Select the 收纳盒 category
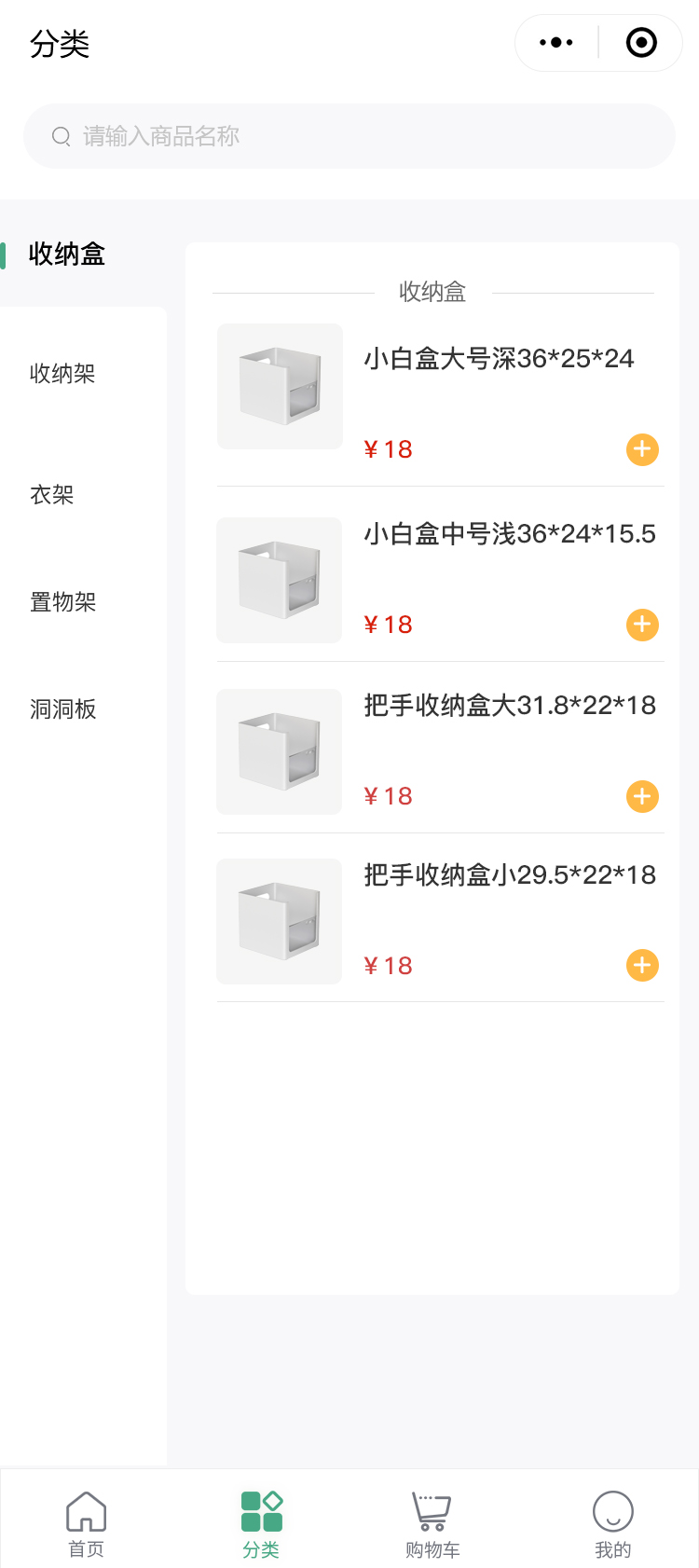The width and height of the screenshot is (699, 1568). click(x=67, y=254)
